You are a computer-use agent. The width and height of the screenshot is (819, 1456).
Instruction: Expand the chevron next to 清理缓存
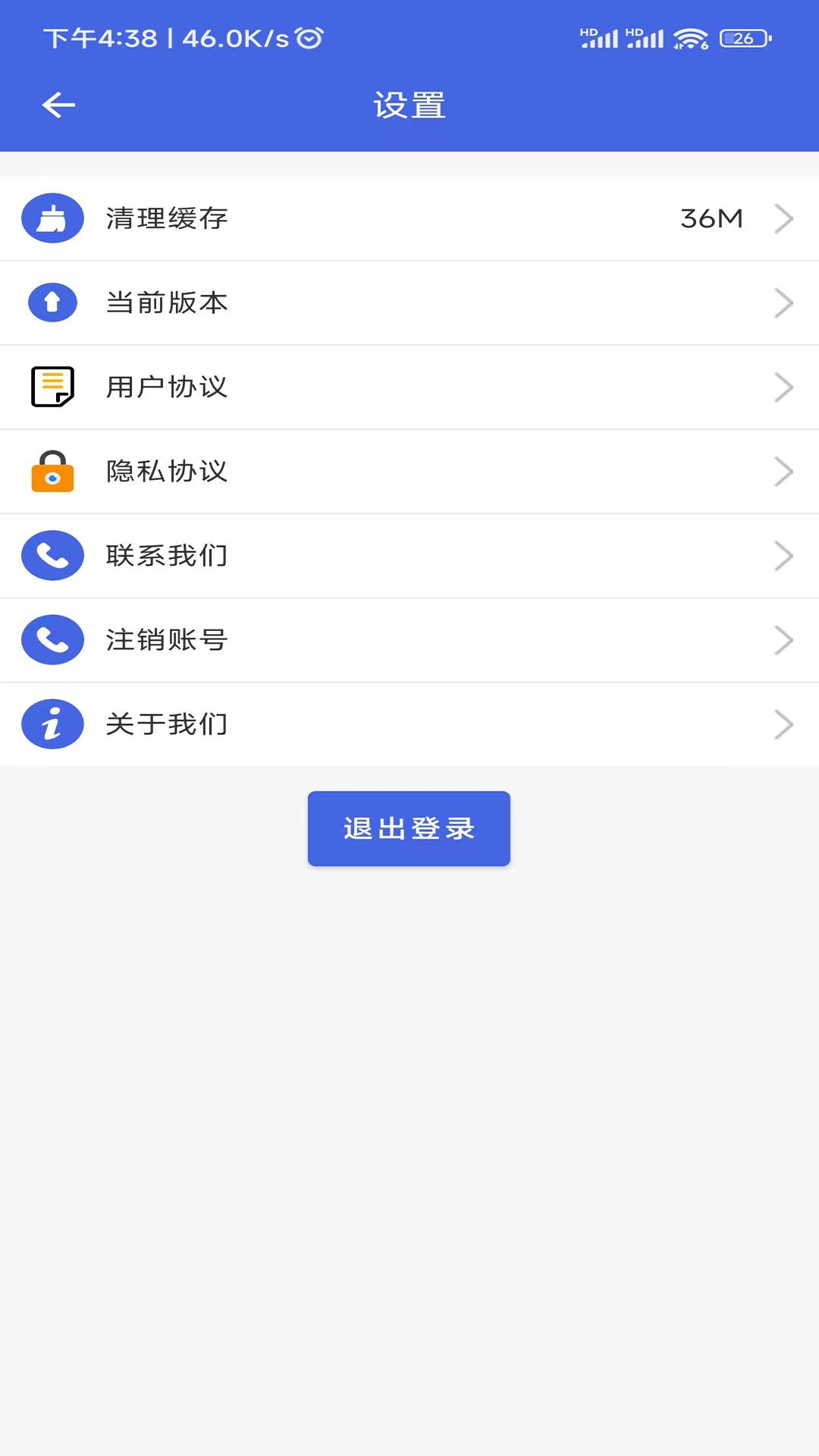(784, 218)
